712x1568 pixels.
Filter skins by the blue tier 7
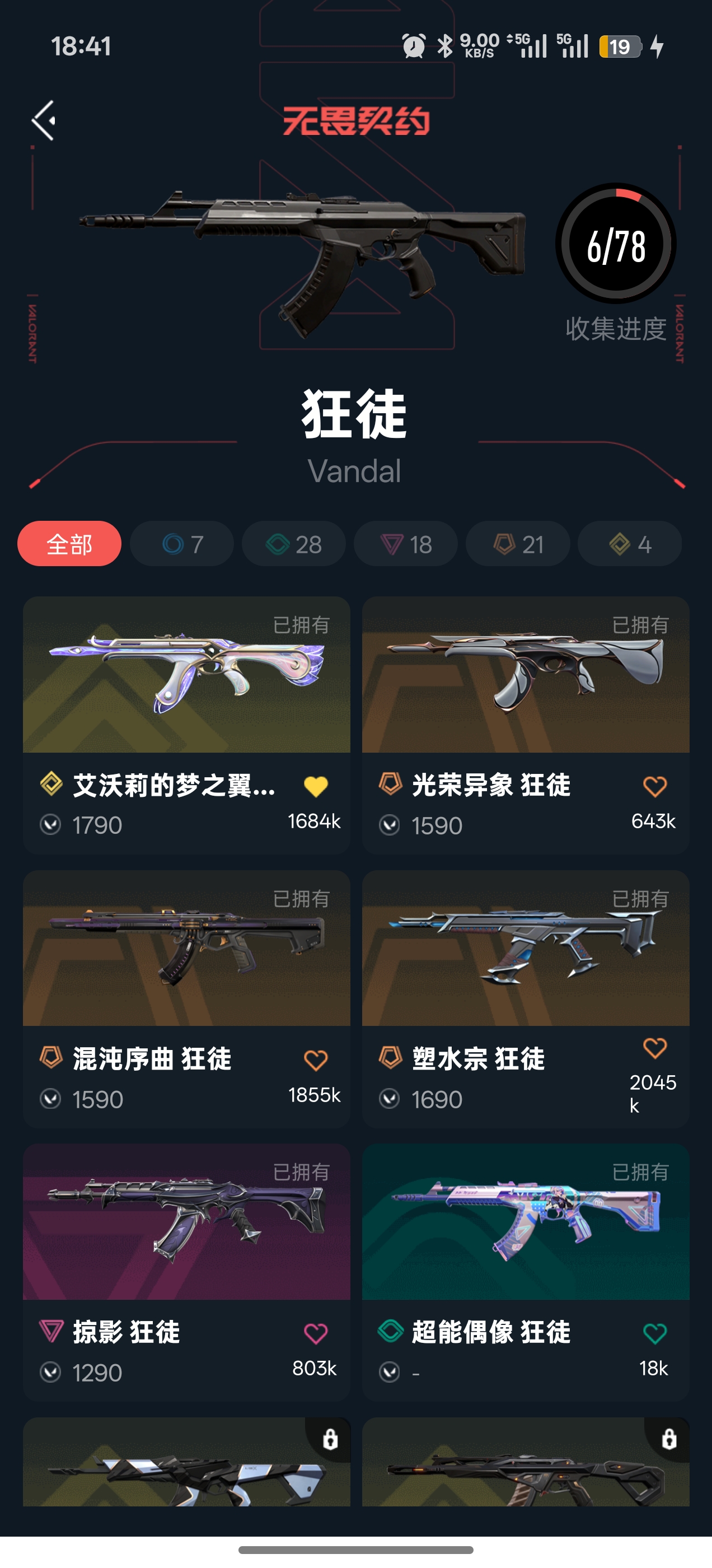pos(182,544)
